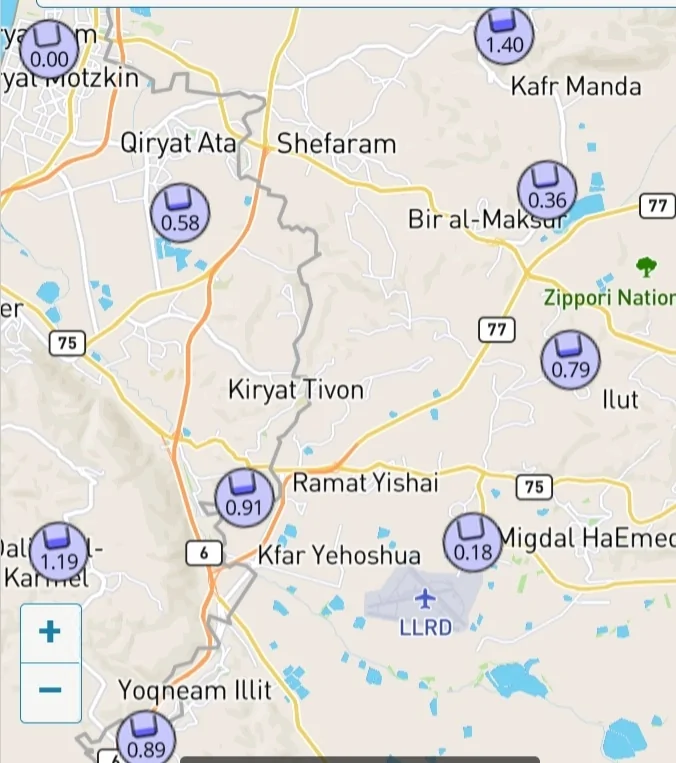
Task: Open the 0.18 marker near Migdal HaEmeq
Action: point(473,542)
